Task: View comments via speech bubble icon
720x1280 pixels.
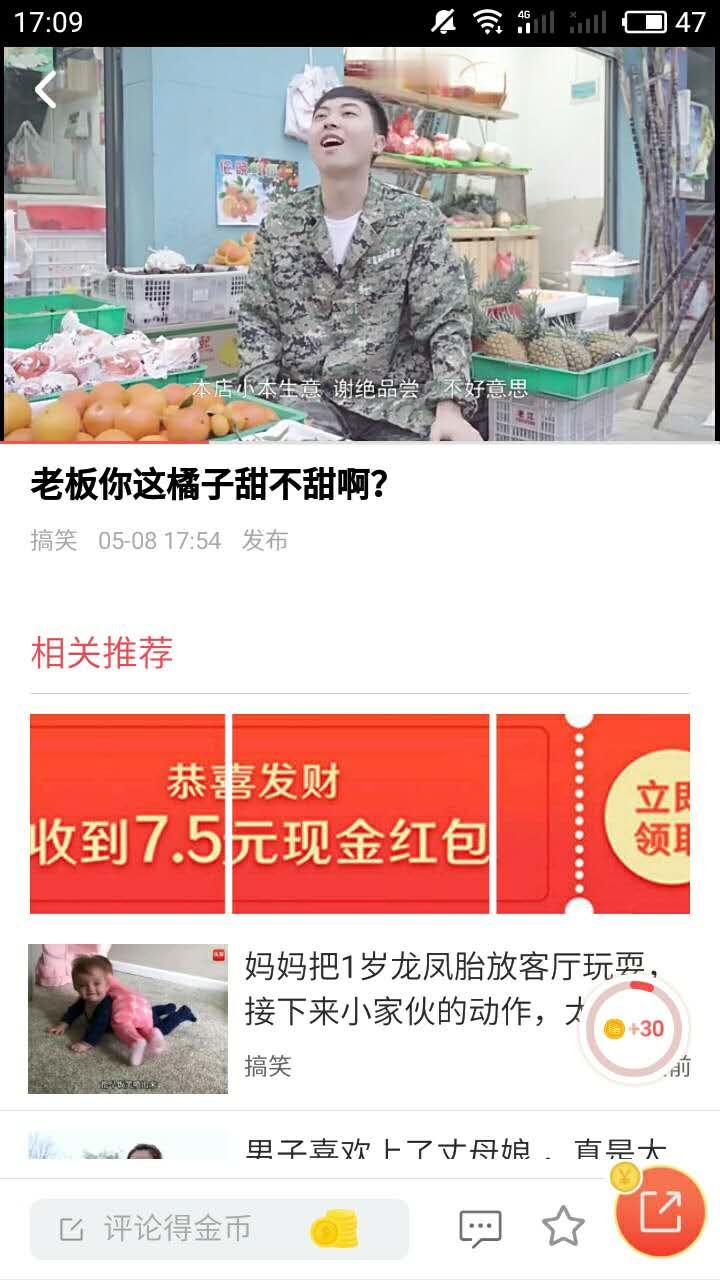Action: tap(480, 1227)
